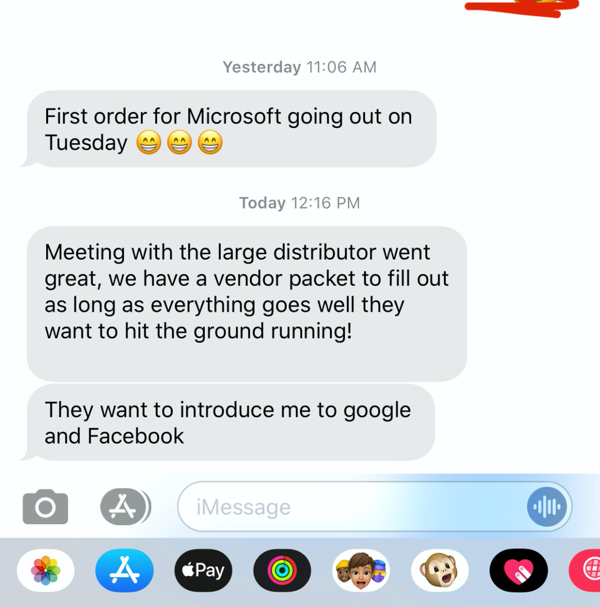Focus the iMessage text field
Image resolution: width=600 pixels, height=607 pixels.
click(350, 507)
